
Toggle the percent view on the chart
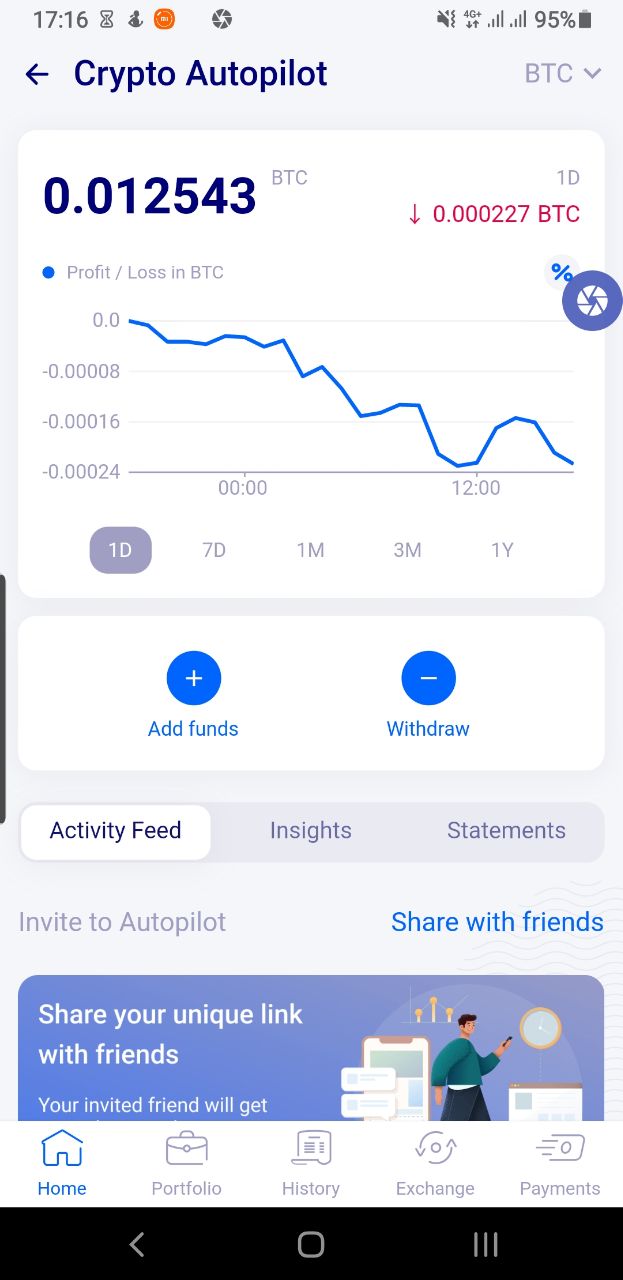pyautogui.click(x=562, y=273)
